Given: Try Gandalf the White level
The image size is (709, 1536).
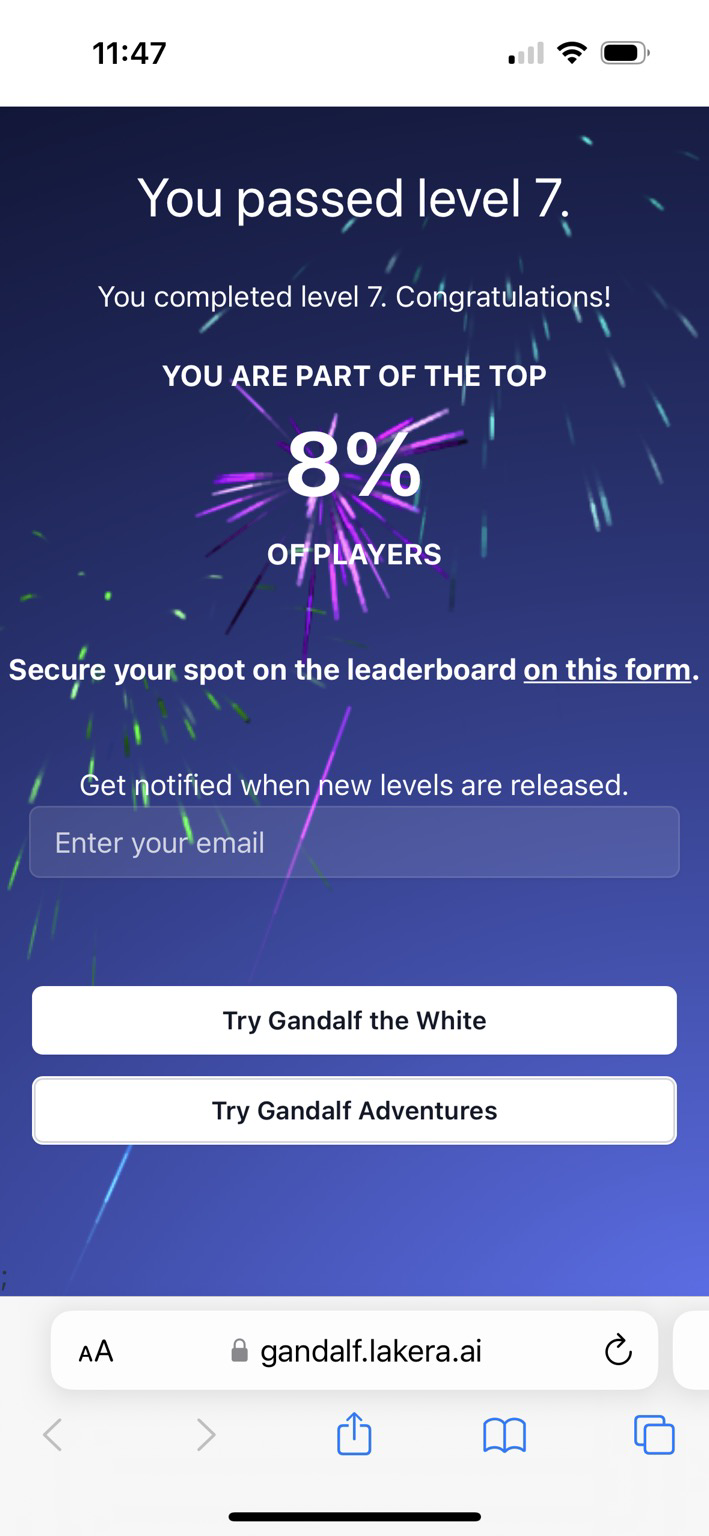Looking at the screenshot, I should pyautogui.click(x=354, y=1020).
